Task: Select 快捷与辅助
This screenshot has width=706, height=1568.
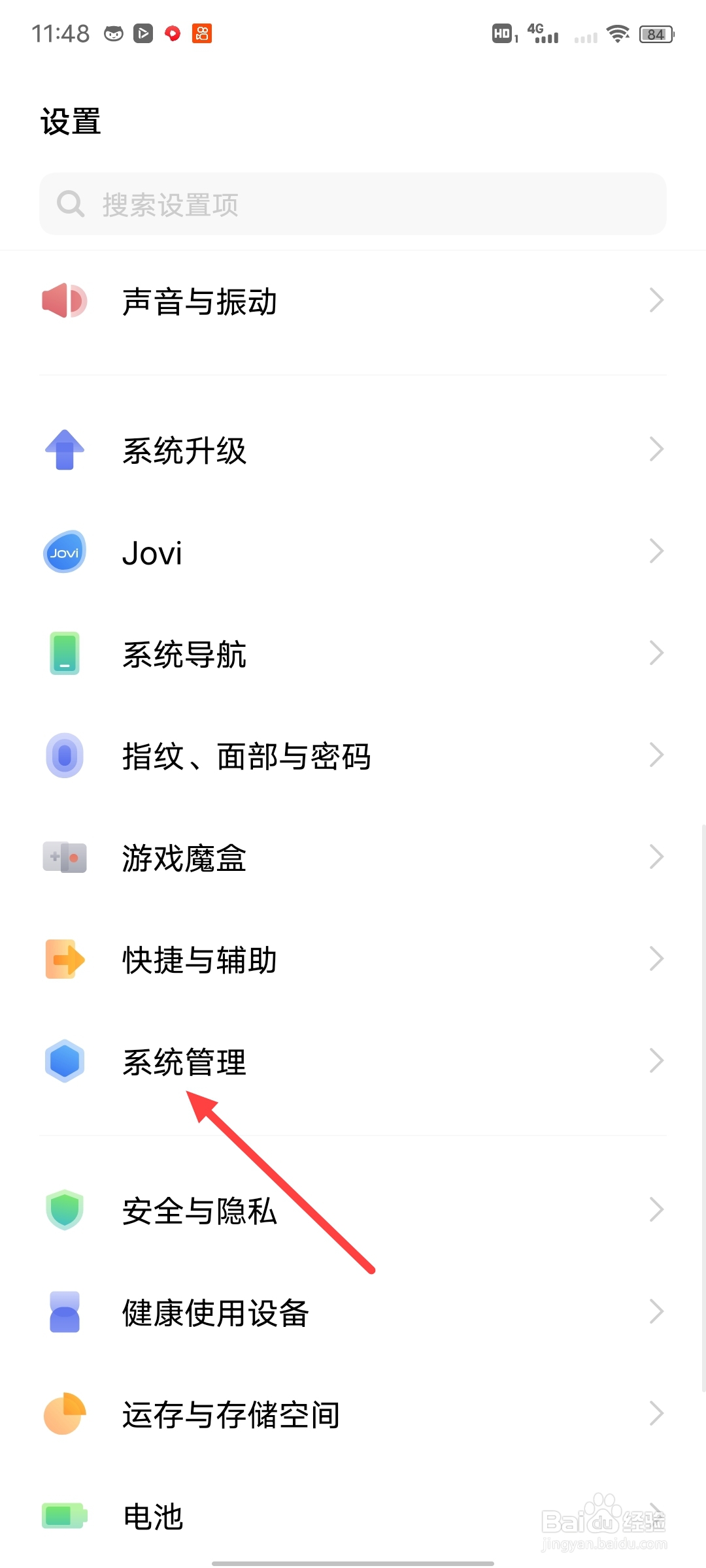Action: [x=353, y=960]
